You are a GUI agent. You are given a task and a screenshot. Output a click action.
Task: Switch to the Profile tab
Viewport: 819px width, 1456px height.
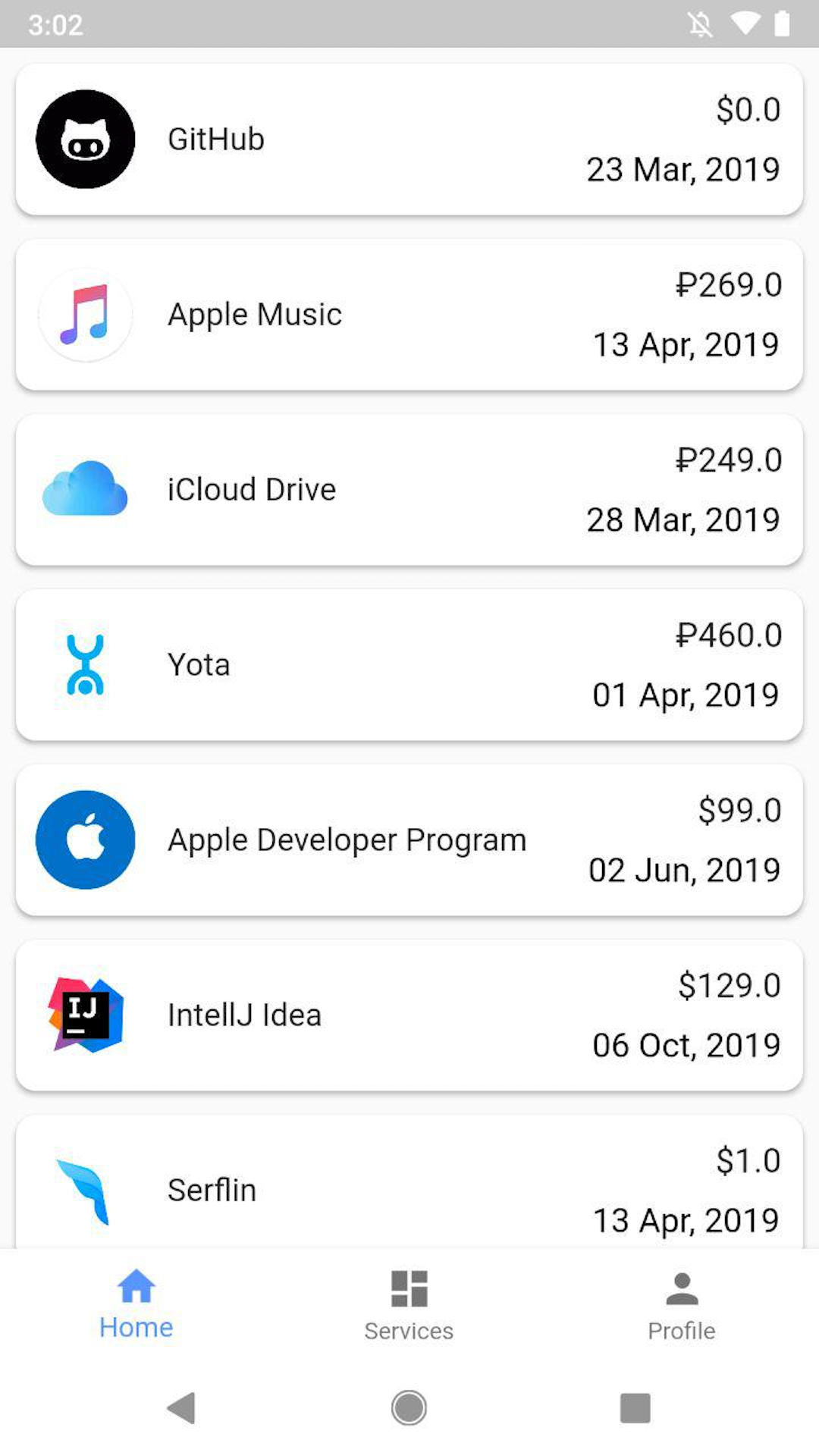click(x=682, y=1304)
